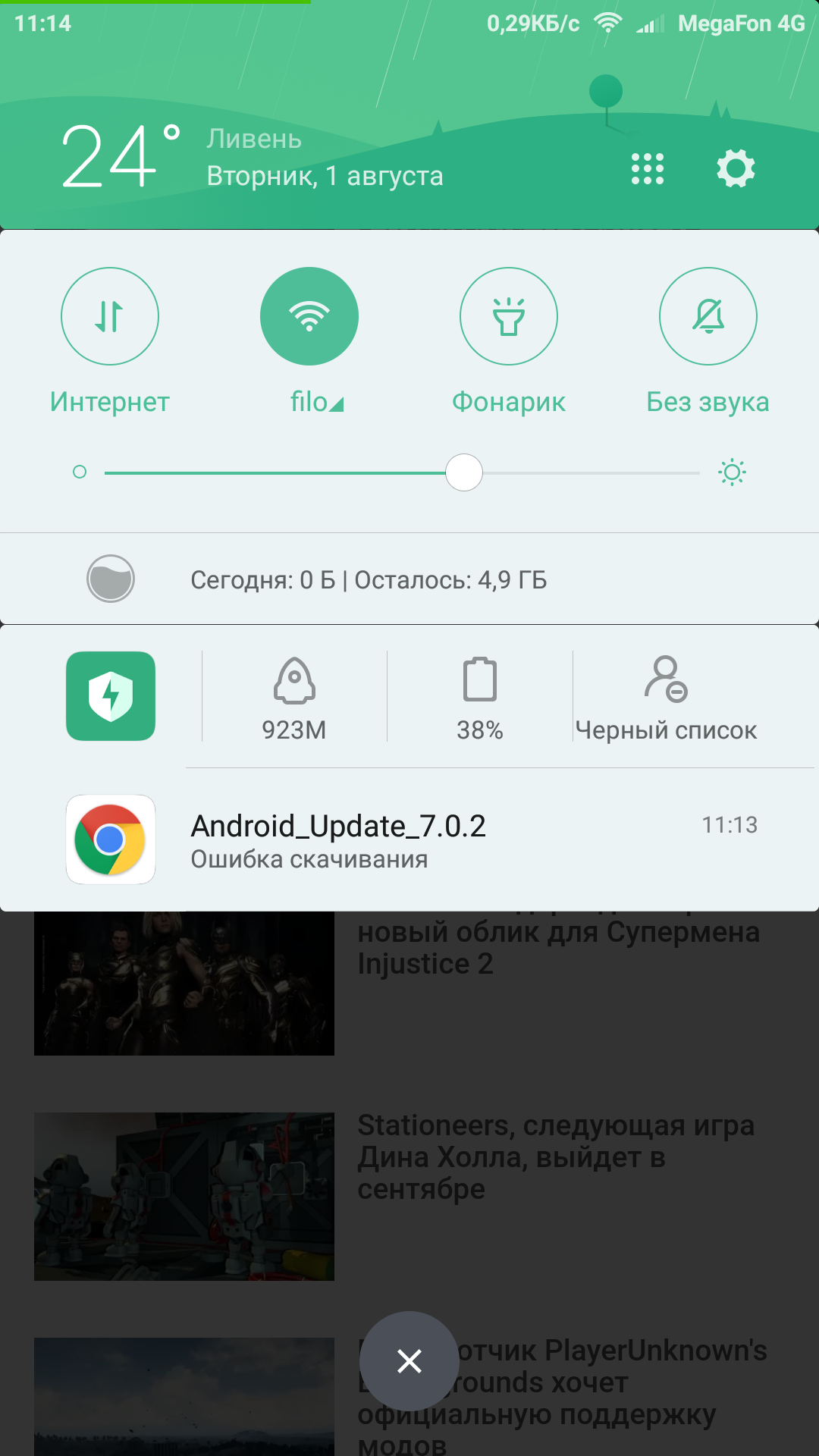Dismiss notifications with the X button

click(x=409, y=1361)
